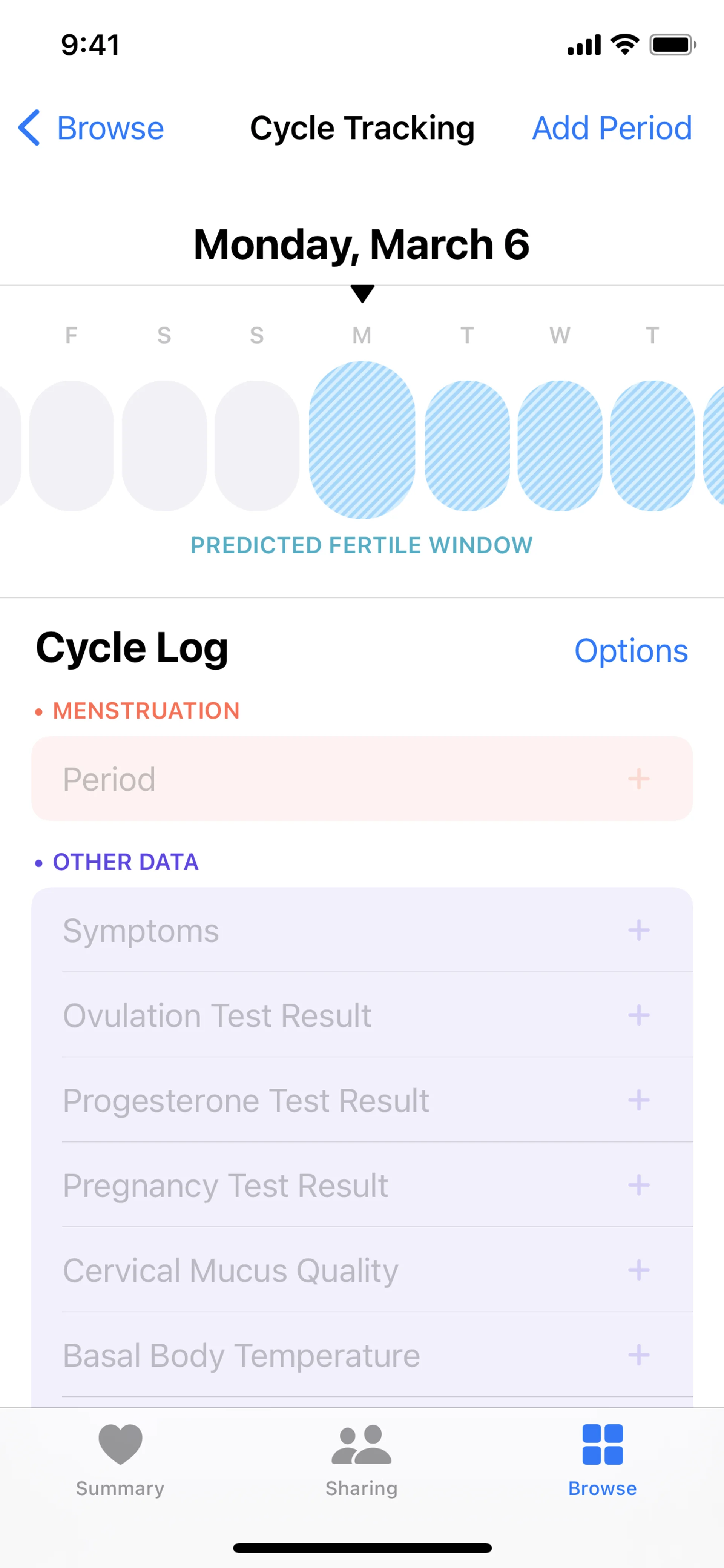Add a Period entry
The image size is (724, 1568).
(x=638, y=779)
